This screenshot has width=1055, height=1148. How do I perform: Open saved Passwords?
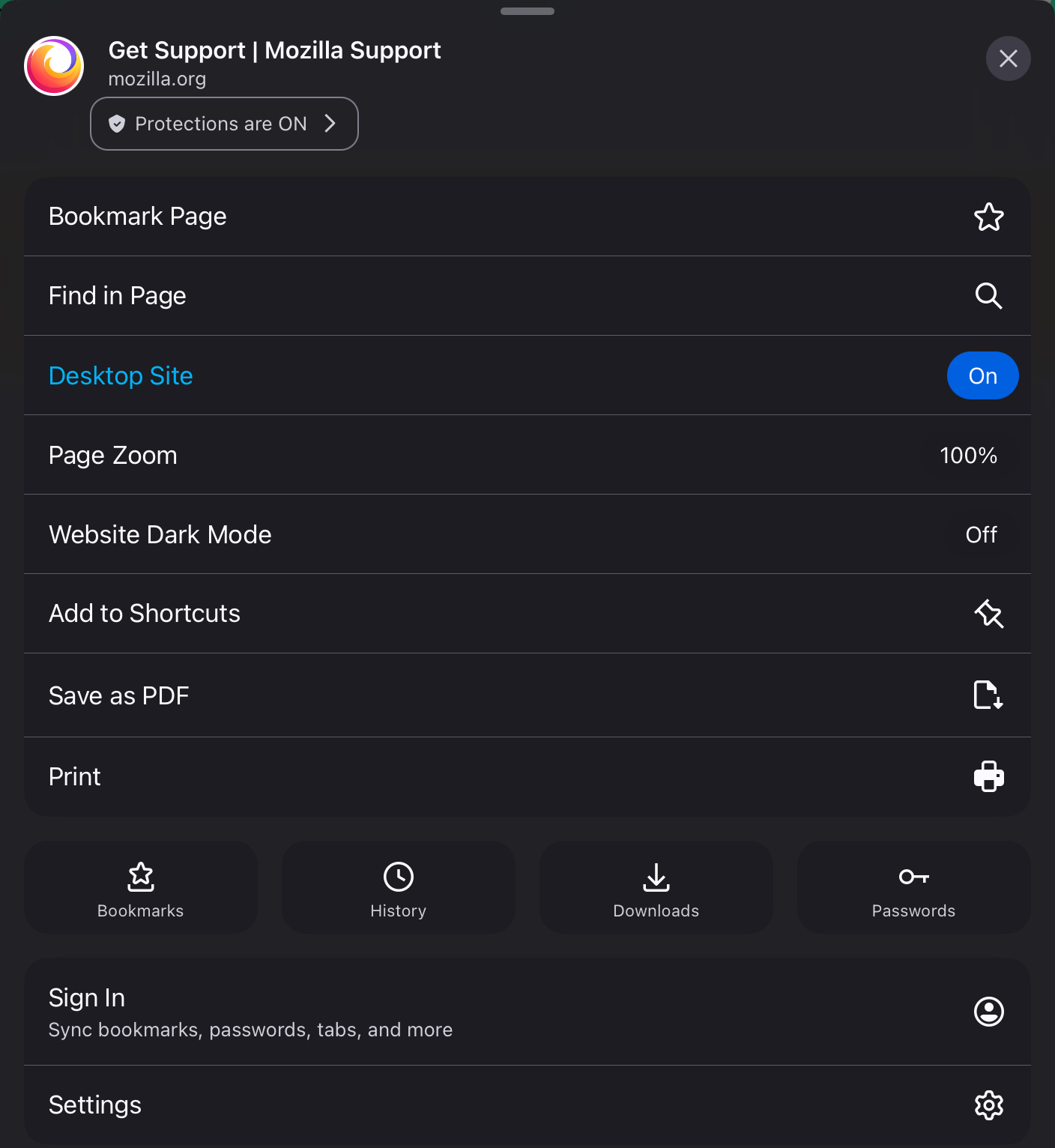tap(913, 888)
